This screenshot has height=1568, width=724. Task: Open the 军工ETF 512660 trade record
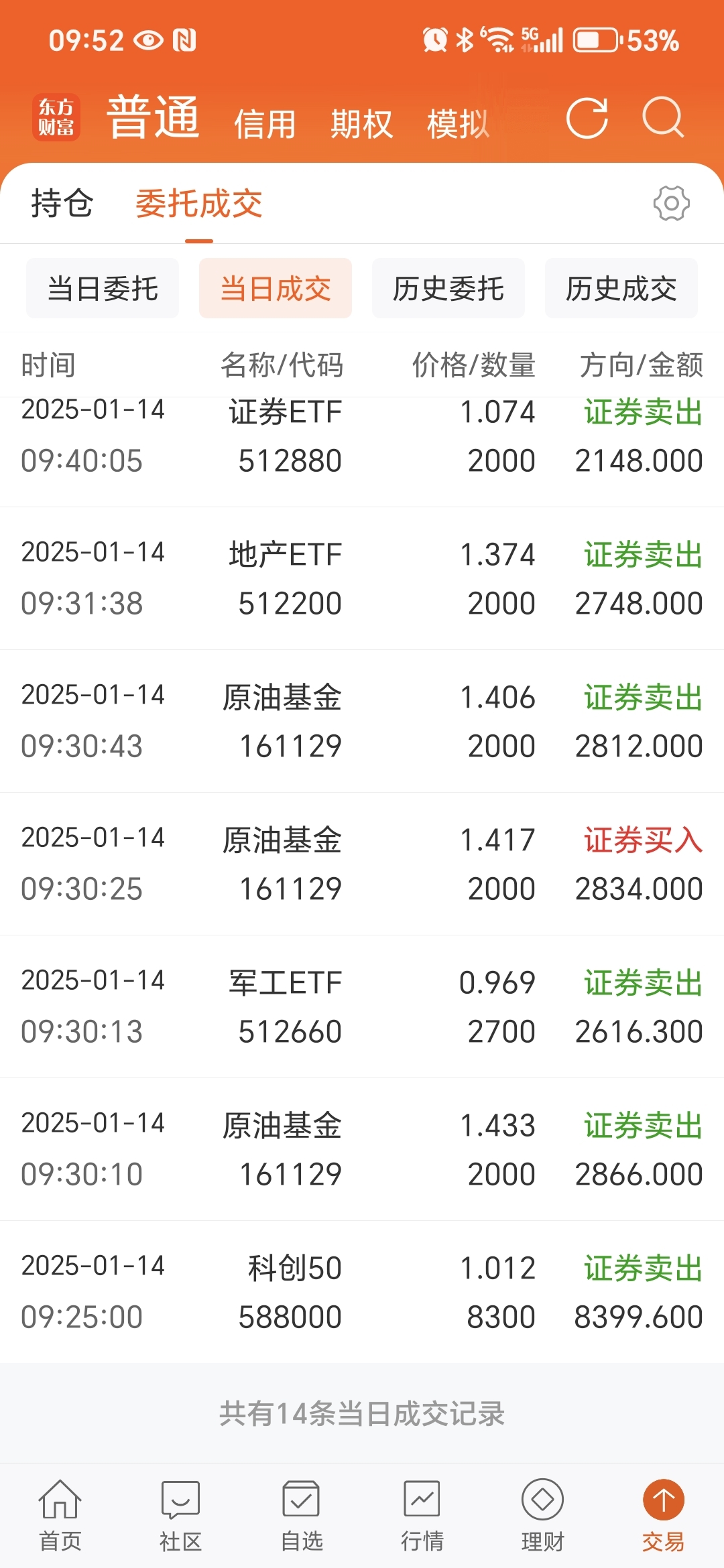pos(362,1006)
